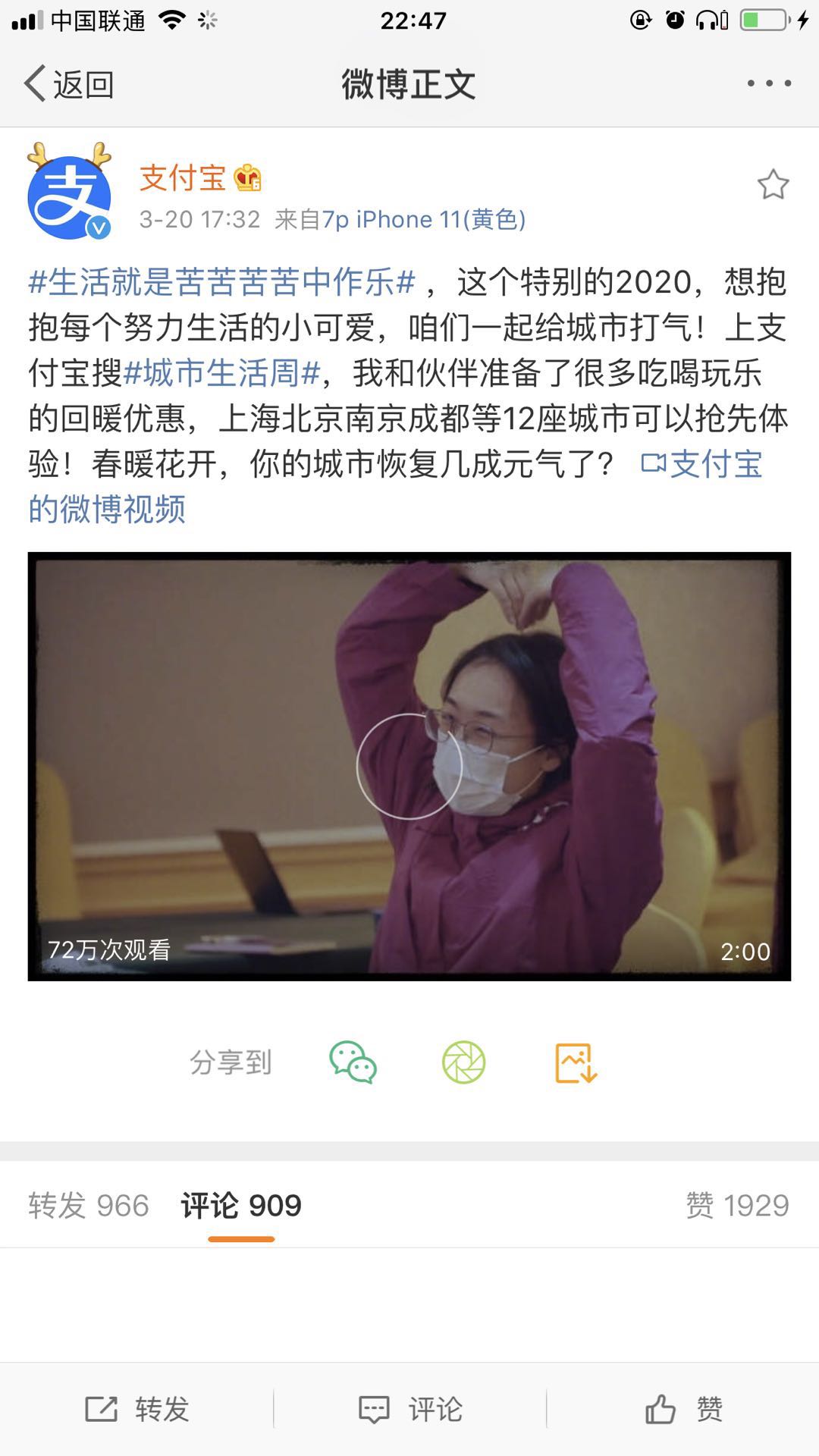Write a comment via bottom 评论 button
819x1456 pixels.
(409, 1410)
